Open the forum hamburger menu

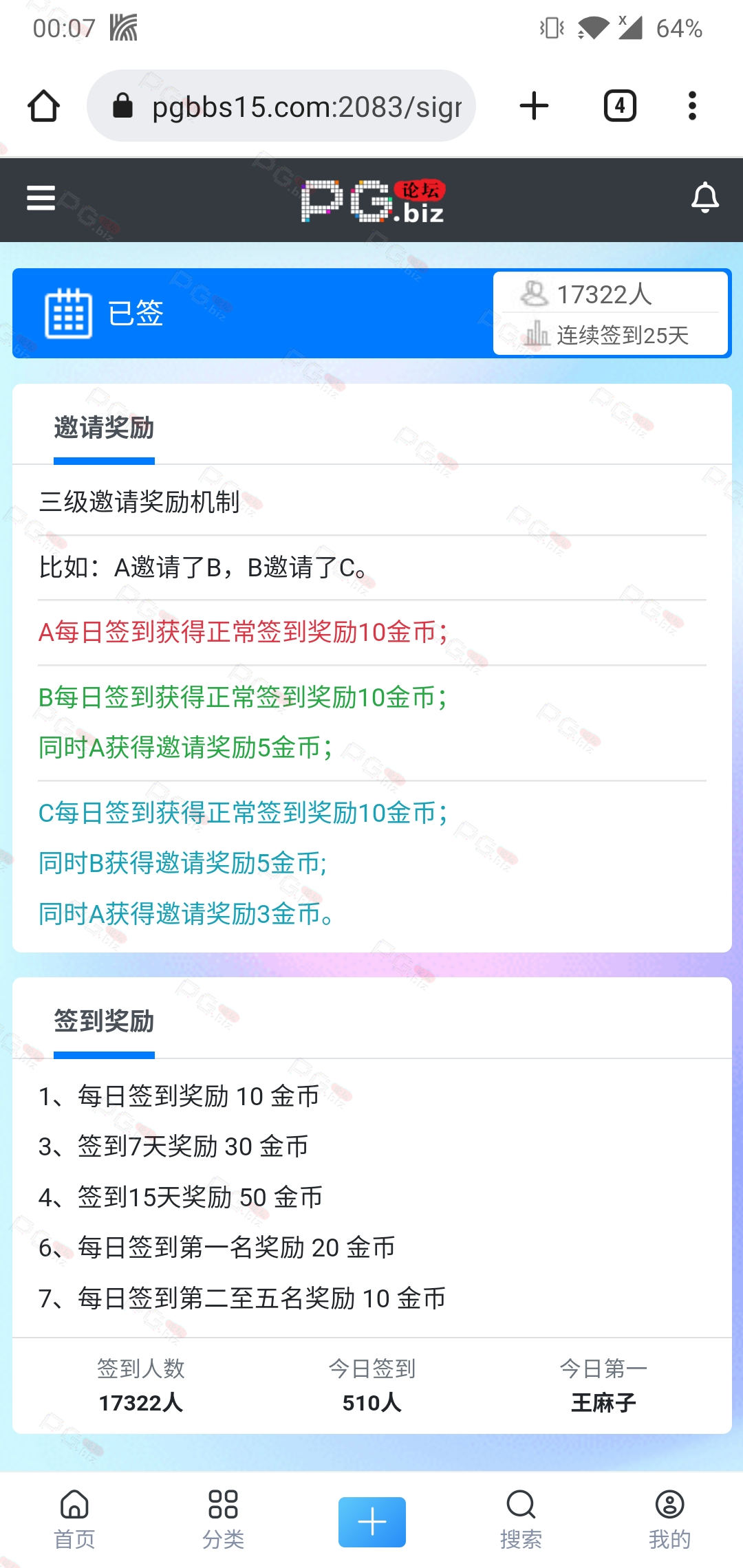point(41,198)
